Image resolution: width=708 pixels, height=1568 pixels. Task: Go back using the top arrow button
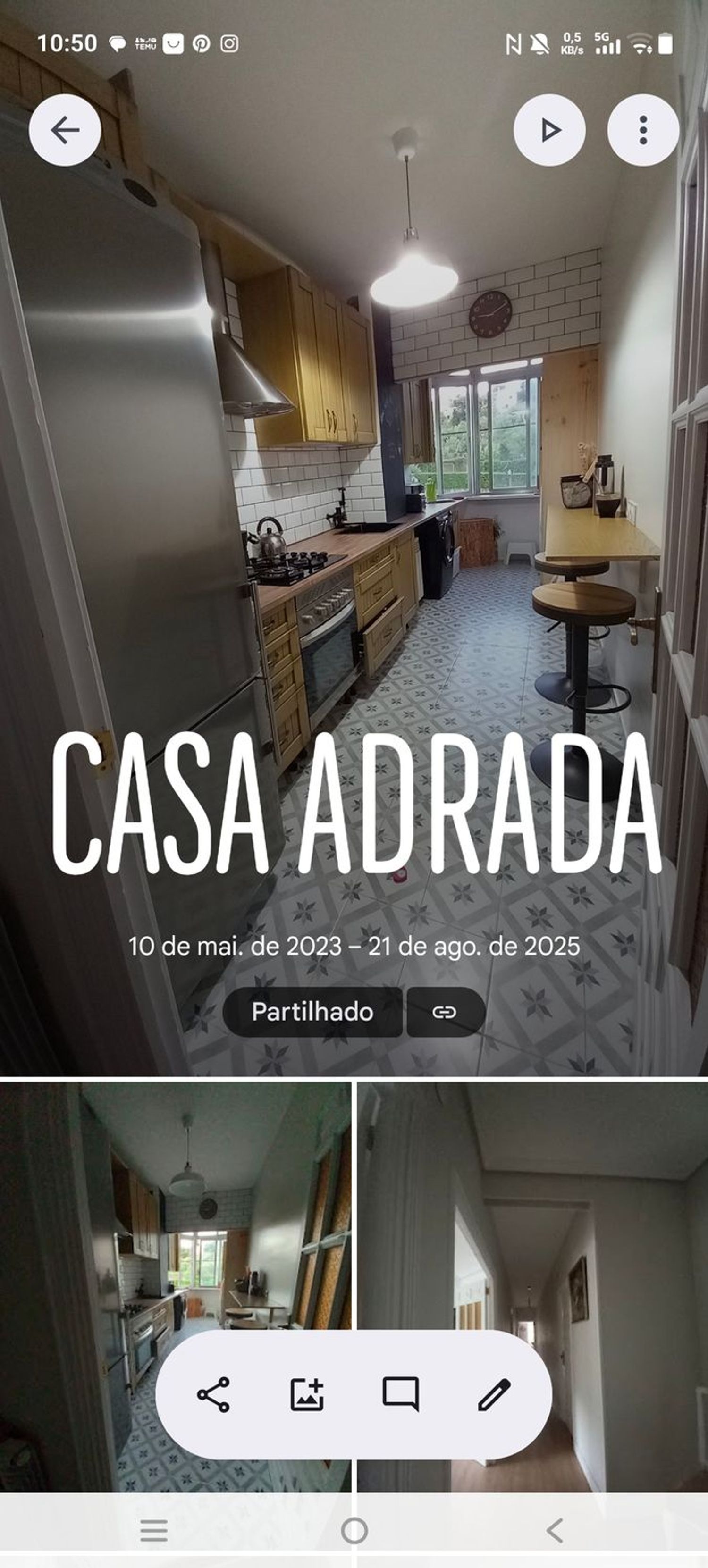65,130
